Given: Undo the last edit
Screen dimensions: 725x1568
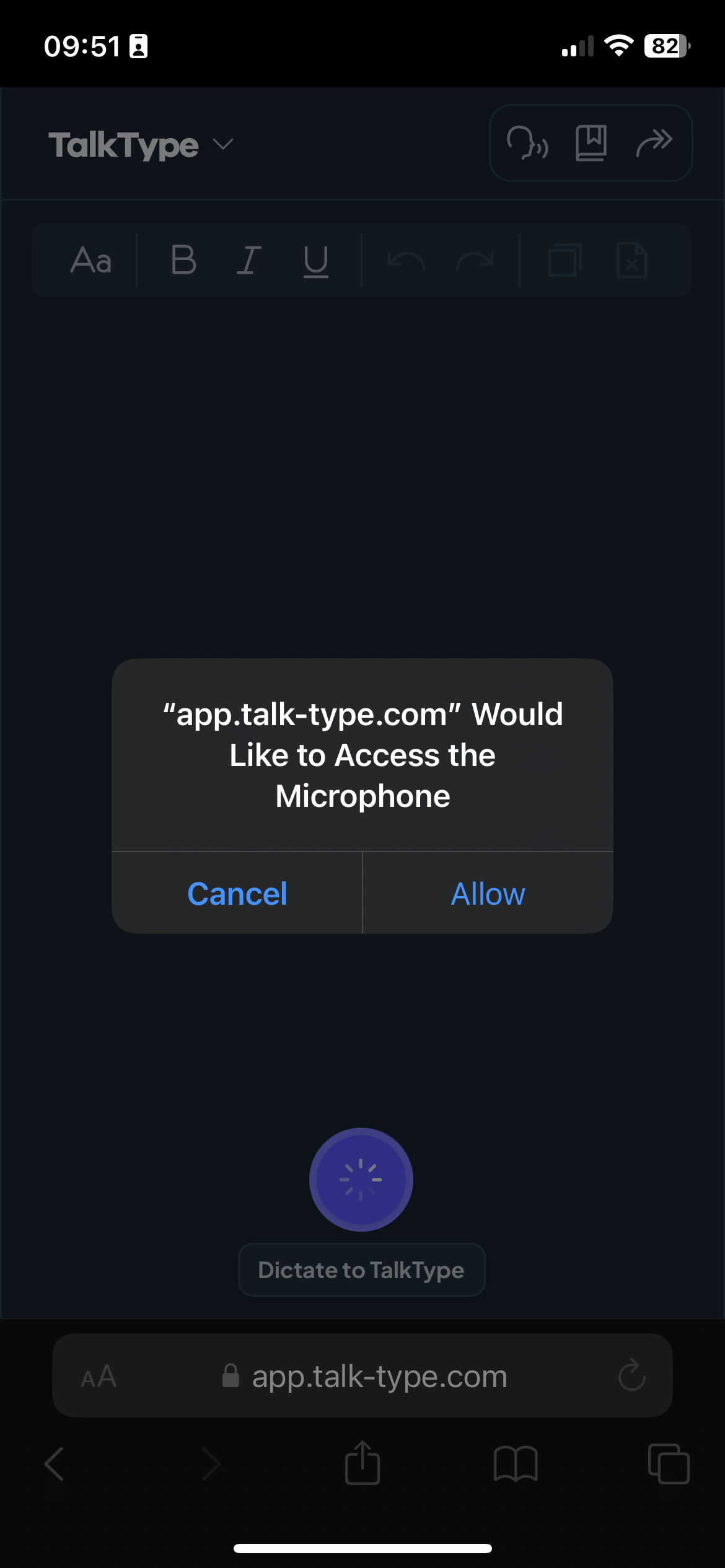Looking at the screenshot, I should (x=406, y=261).
